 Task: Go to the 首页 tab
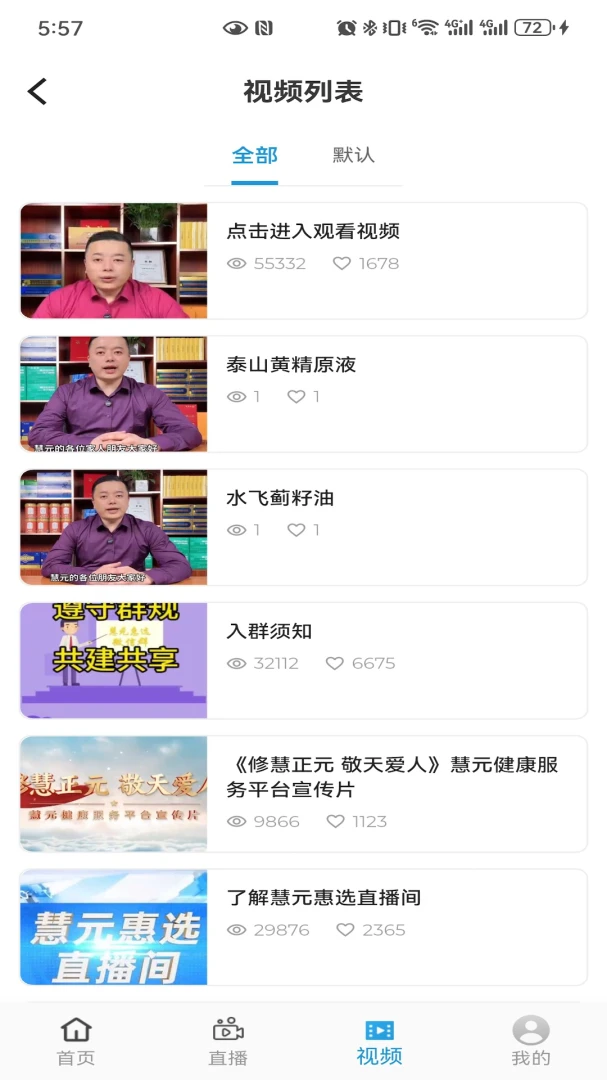pyautogui.click(x=76, y=1041)
